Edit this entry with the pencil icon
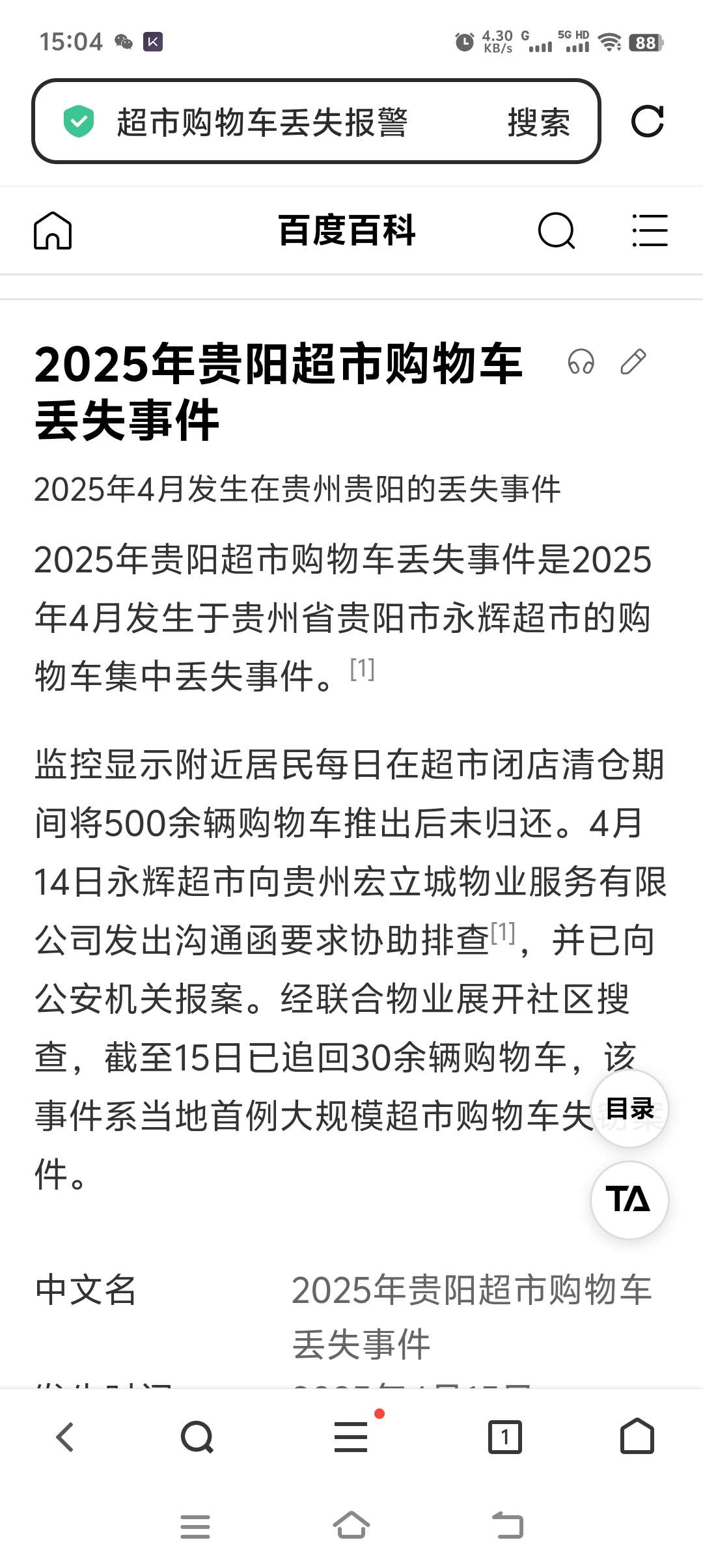This screenshot has height=1568, width=703. [x=633, y=361]
